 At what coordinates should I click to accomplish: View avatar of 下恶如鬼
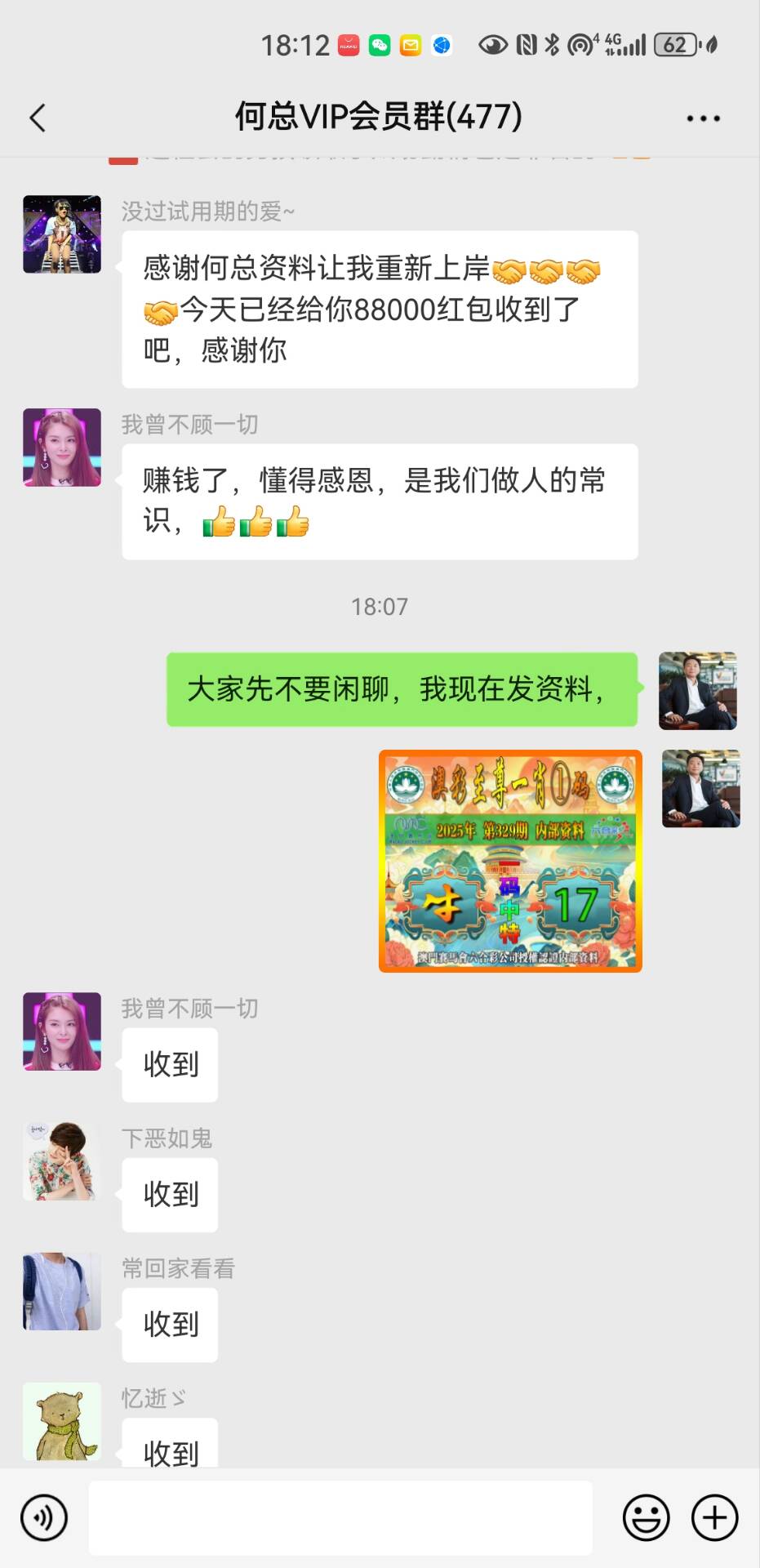click(62, 1161)
